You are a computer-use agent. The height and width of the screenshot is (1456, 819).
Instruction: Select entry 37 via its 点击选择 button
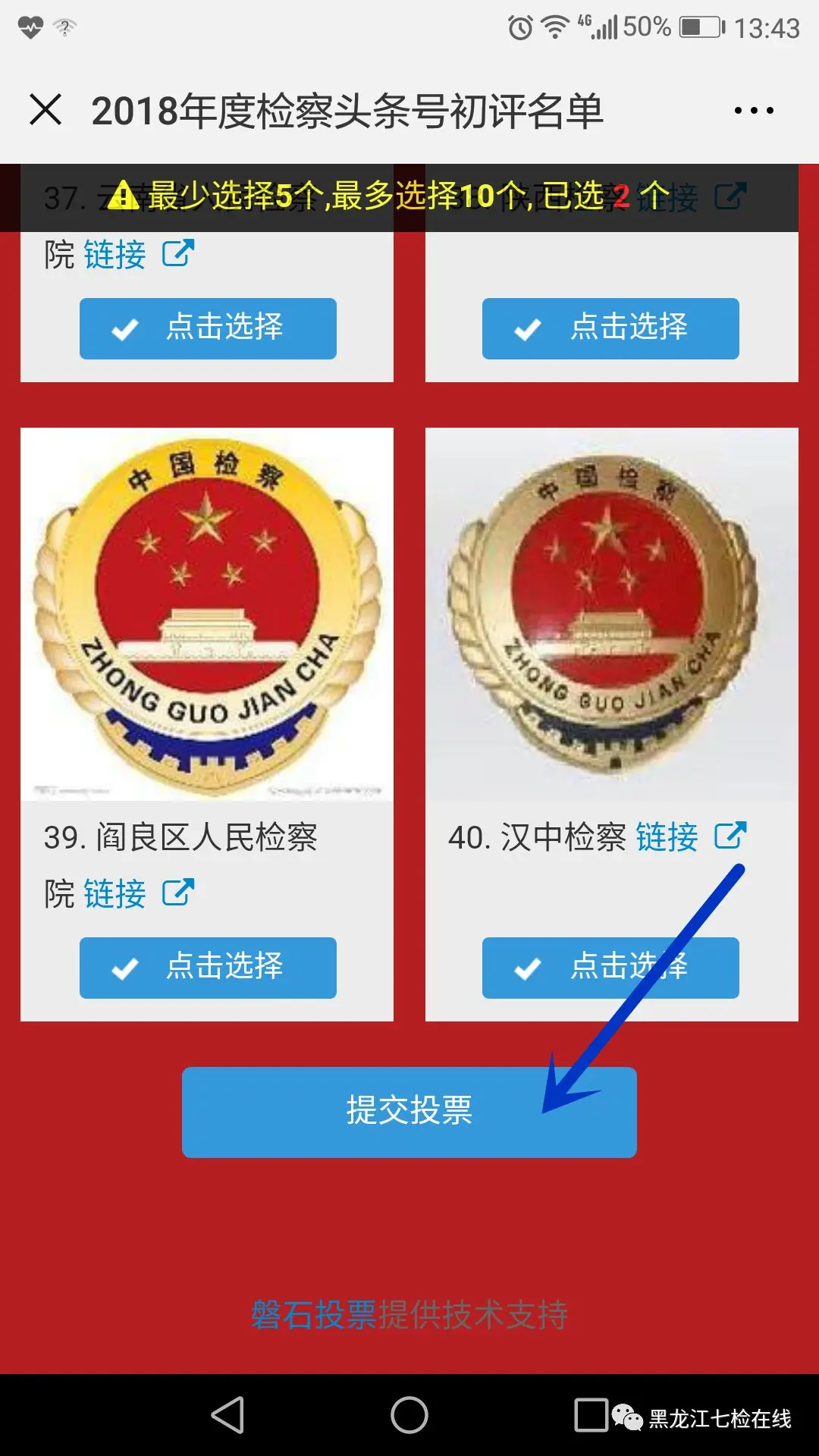208,328
